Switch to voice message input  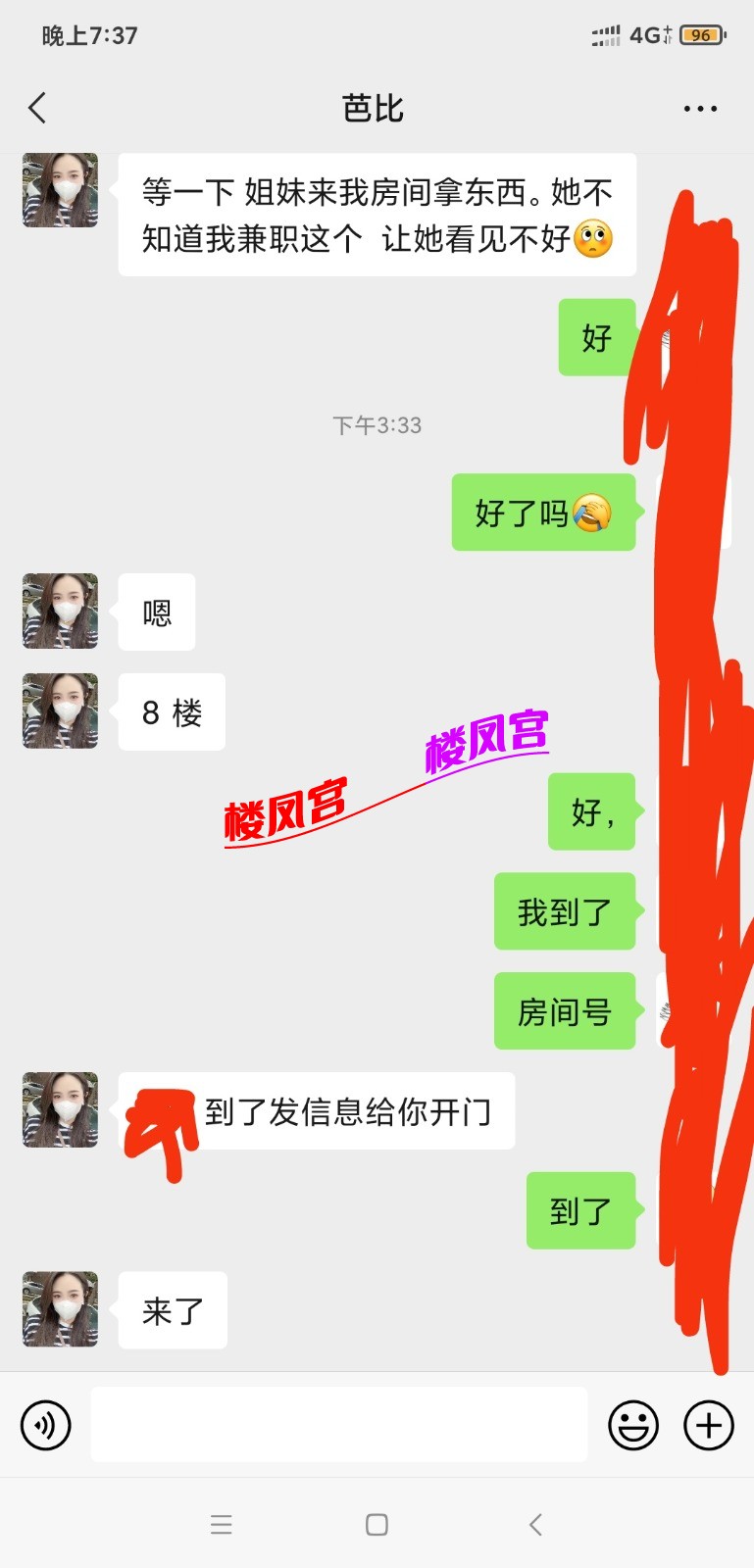46,1425
